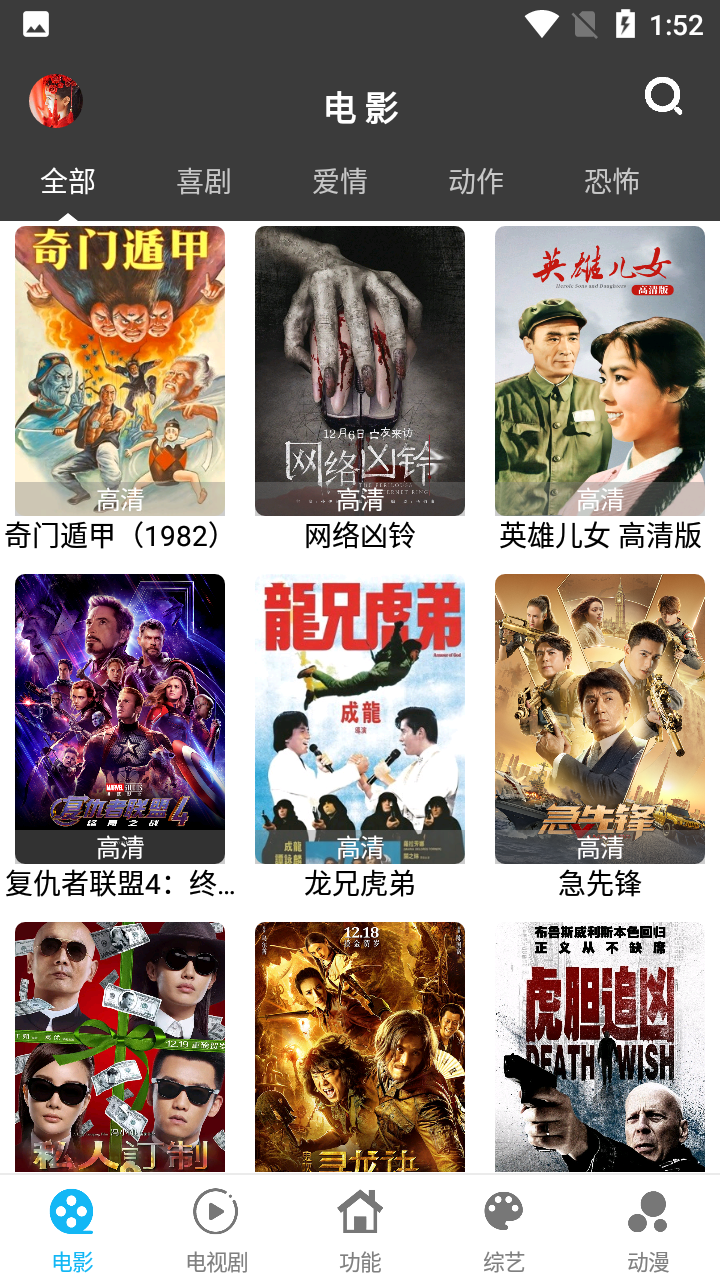Open the gallery icon in the status bar
Image resolution: width=720 pixels, height=1280 pixels.
coord(35,24)
